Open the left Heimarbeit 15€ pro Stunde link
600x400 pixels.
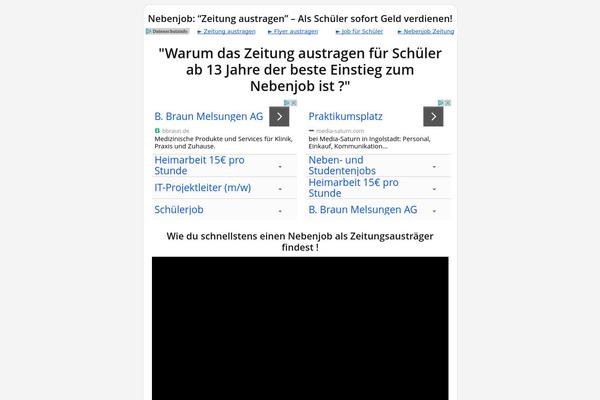coord(200,165)
